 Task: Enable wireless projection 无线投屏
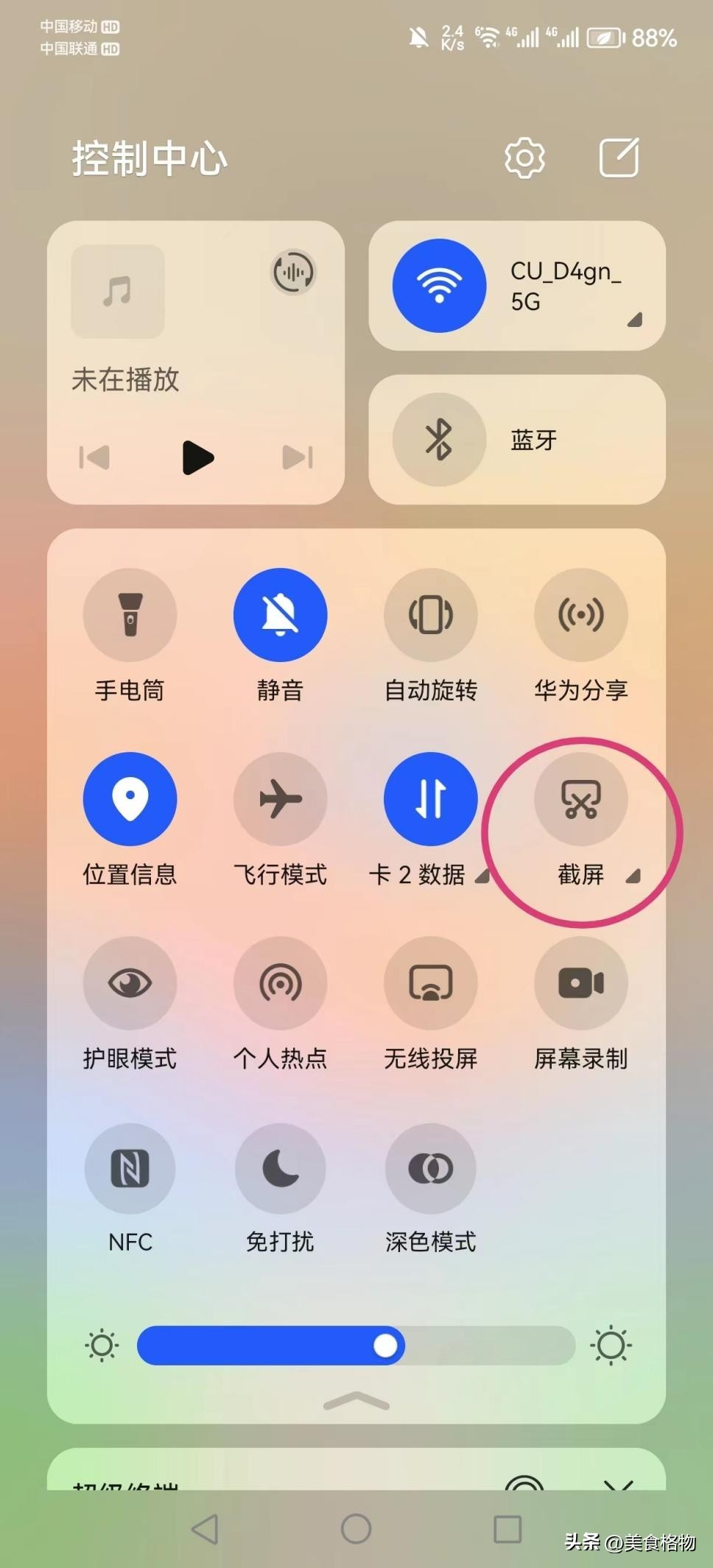point(430,983)
